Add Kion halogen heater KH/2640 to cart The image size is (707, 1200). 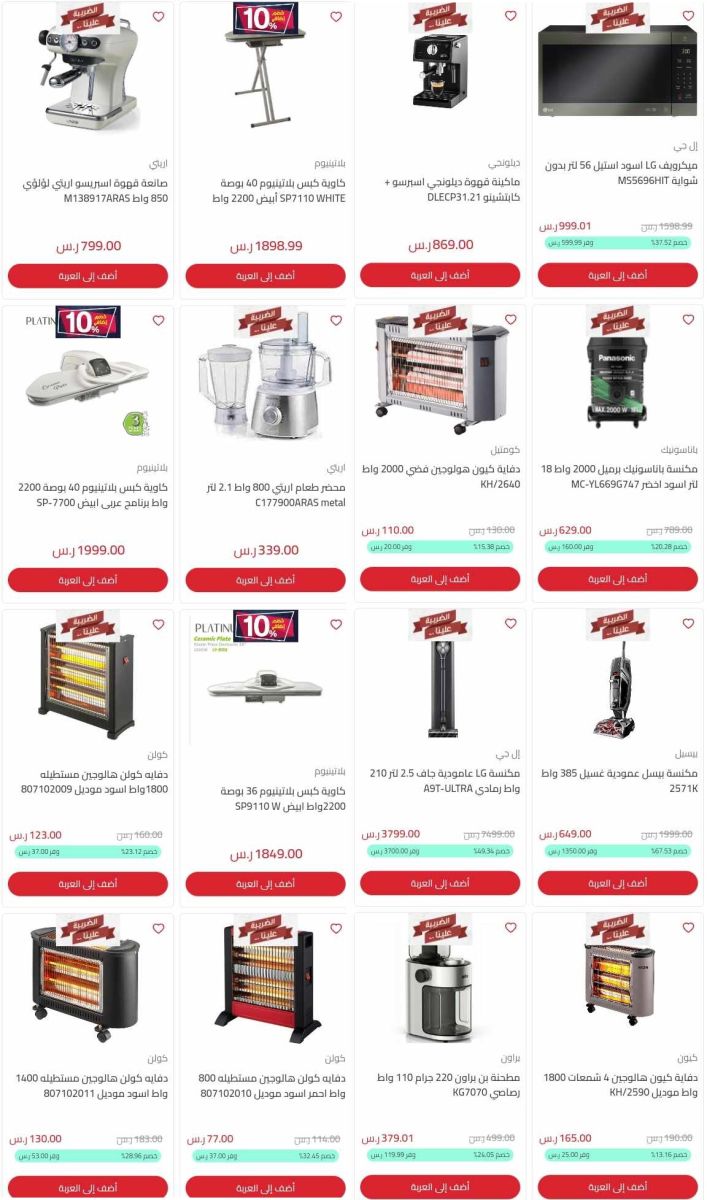point(440,579)
